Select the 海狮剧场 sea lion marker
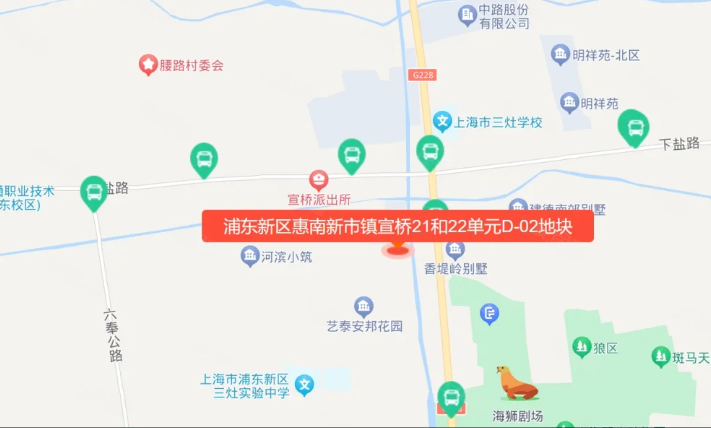Viewport: 711px width, 428px height. (x=517, y=383)
